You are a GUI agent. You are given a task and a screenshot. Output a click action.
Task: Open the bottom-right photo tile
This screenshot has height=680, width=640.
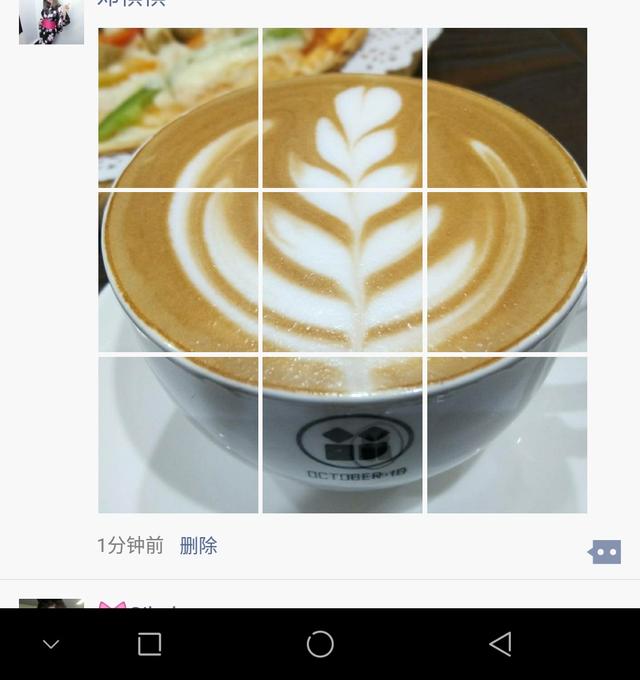coord(507,435)
